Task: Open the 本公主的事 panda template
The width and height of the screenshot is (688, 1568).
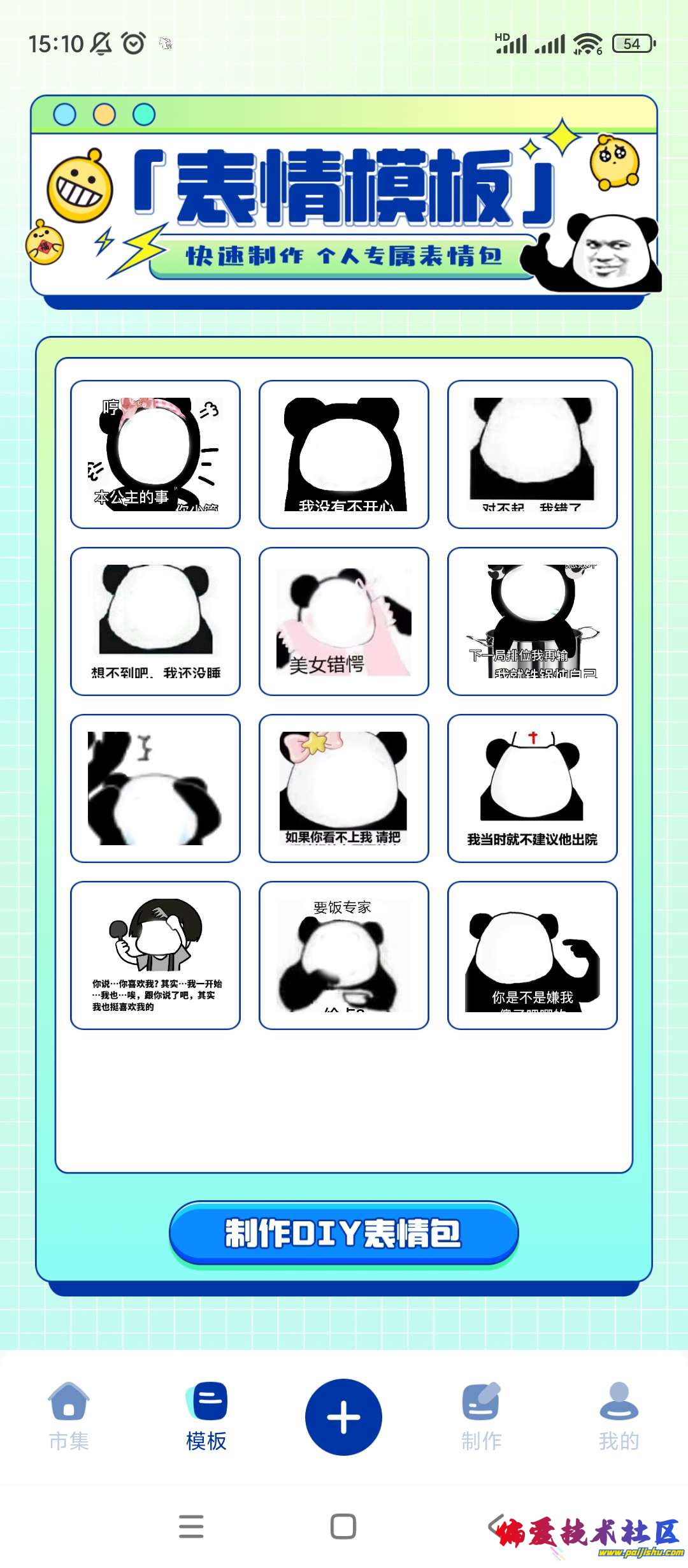Action: pyautogui.click(x=155, y=454)
